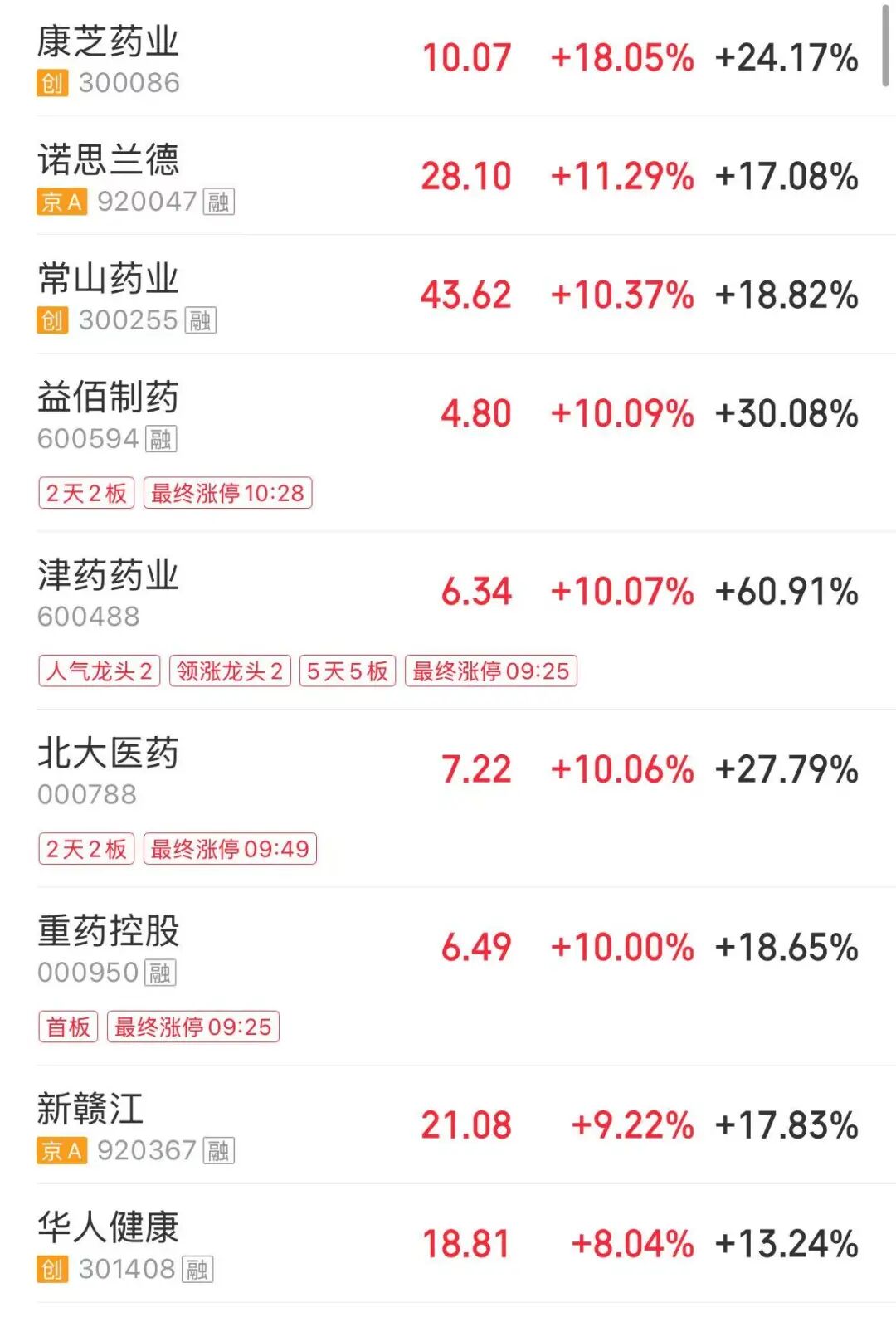Viewport: 896px width, 1317px height.
Task: Select 华人健康 from the list
Action: [x=108, y=1227]
